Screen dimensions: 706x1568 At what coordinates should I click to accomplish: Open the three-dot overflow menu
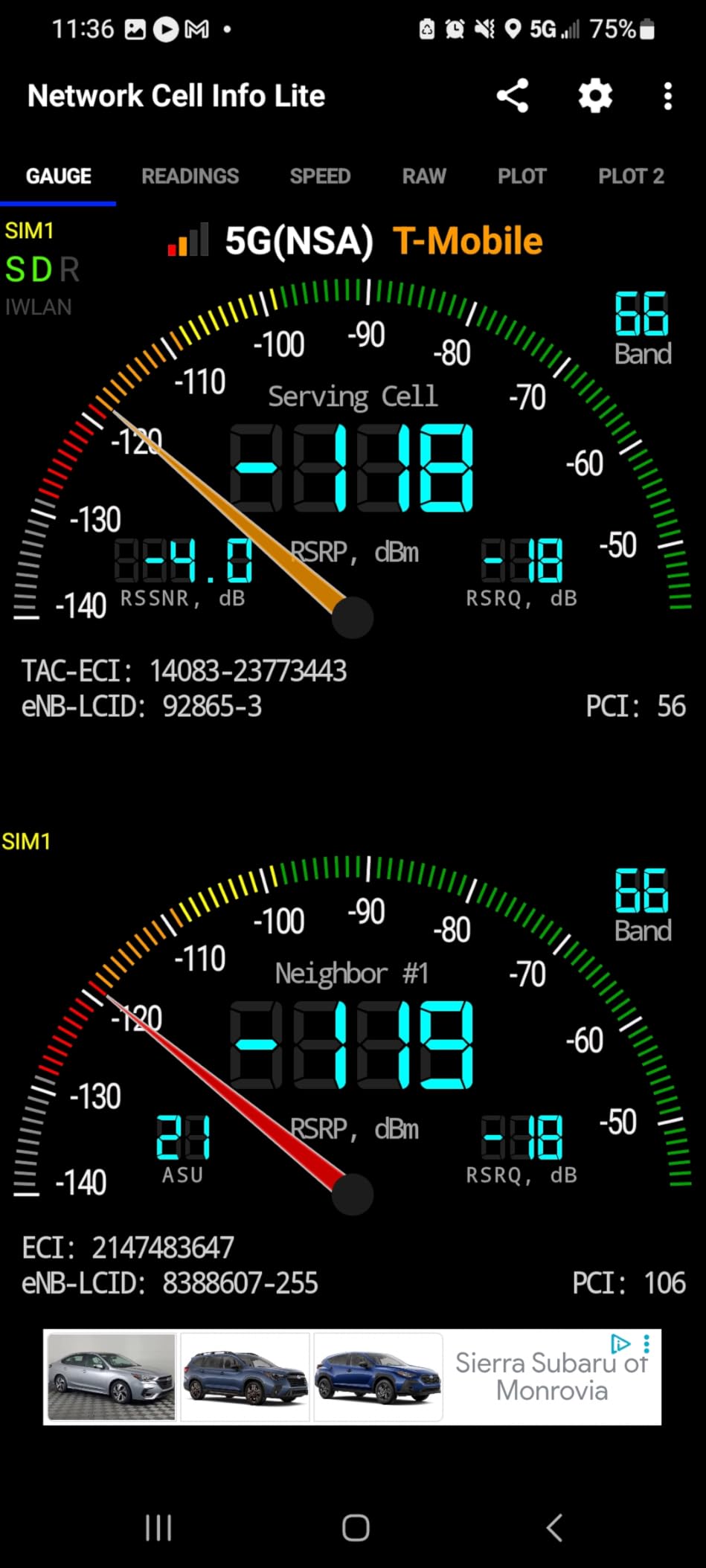click(668, 96)
